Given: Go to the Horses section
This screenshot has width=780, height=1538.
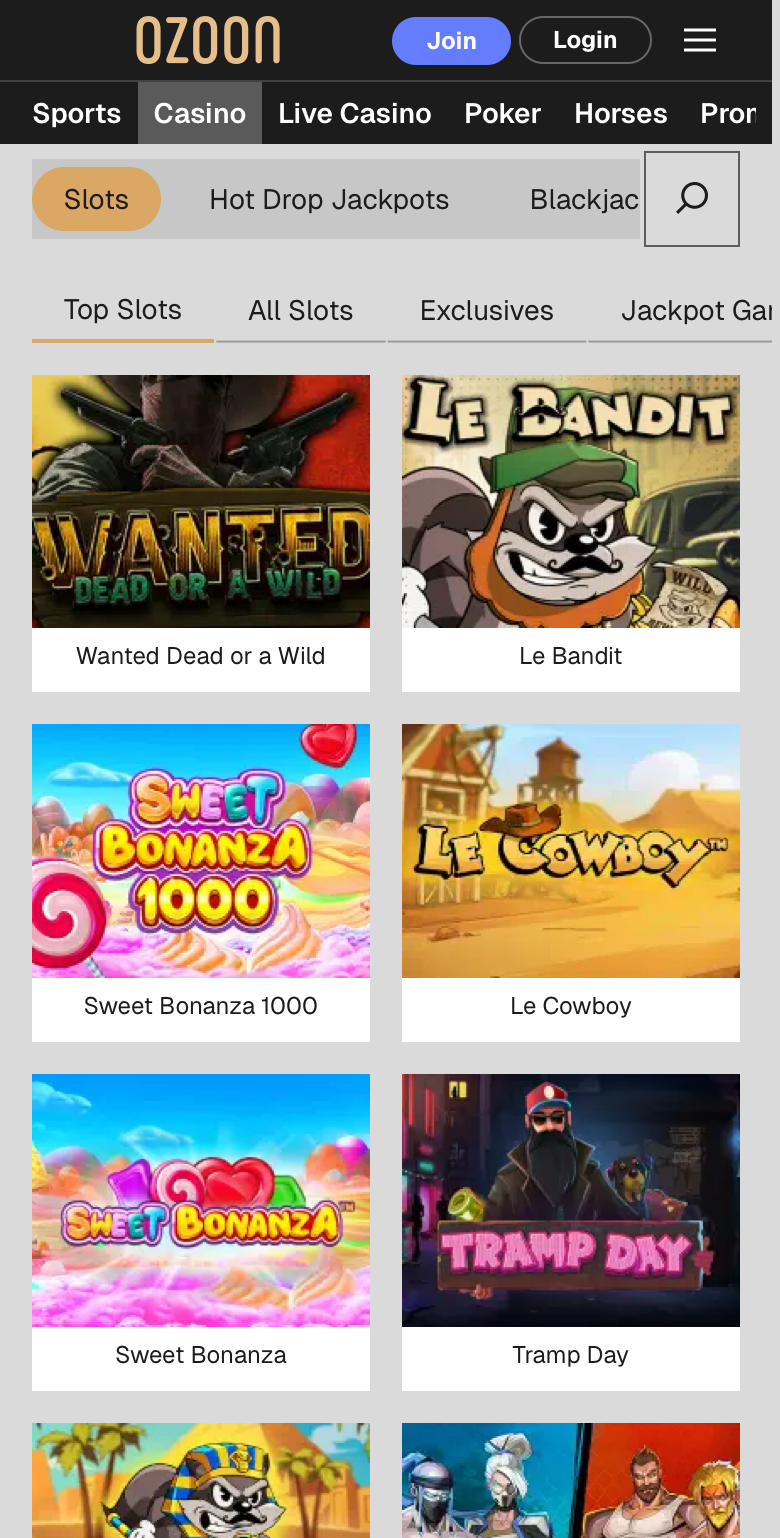Looking at the screenshot, I should pyautogui.click(x=621, y=113).
